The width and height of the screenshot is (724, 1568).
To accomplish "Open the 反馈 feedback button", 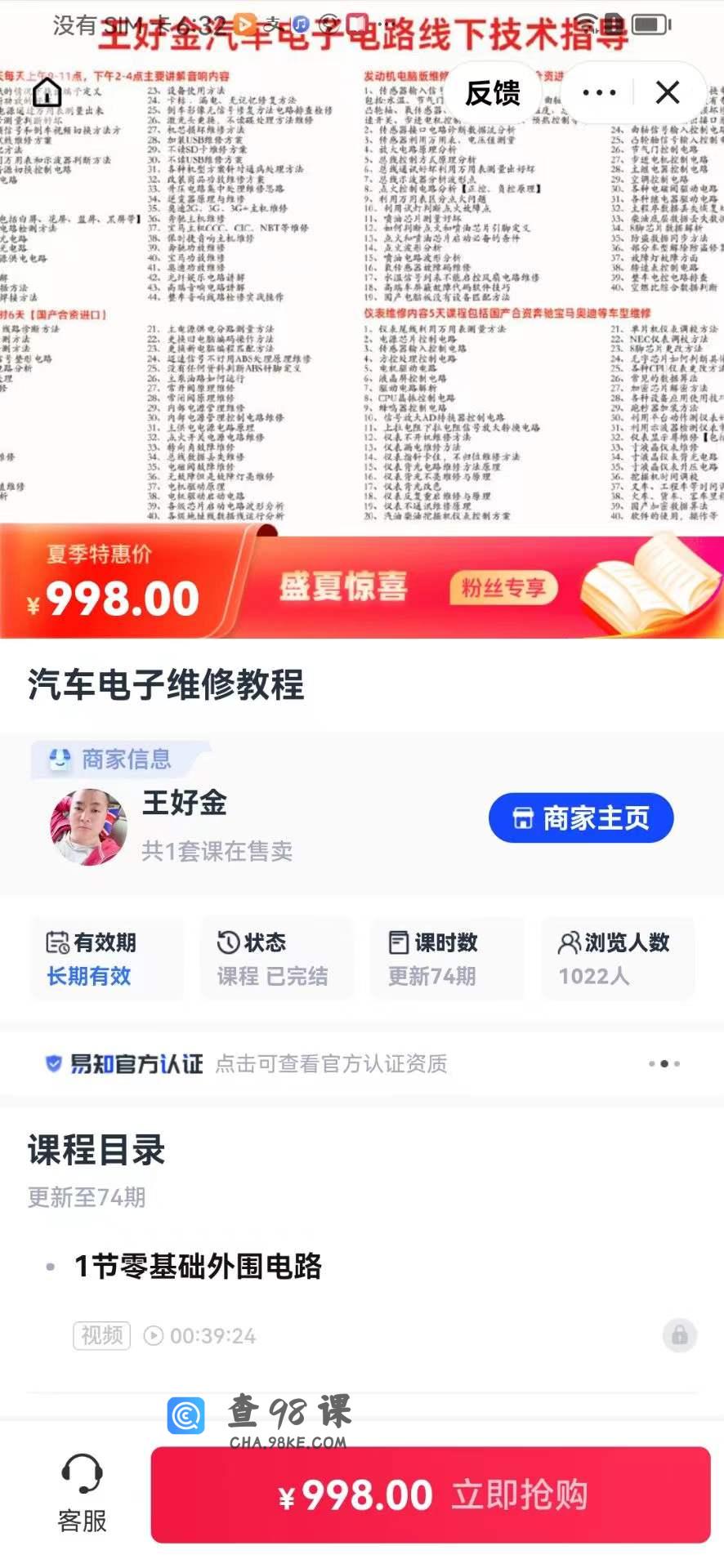I will 493,92.
